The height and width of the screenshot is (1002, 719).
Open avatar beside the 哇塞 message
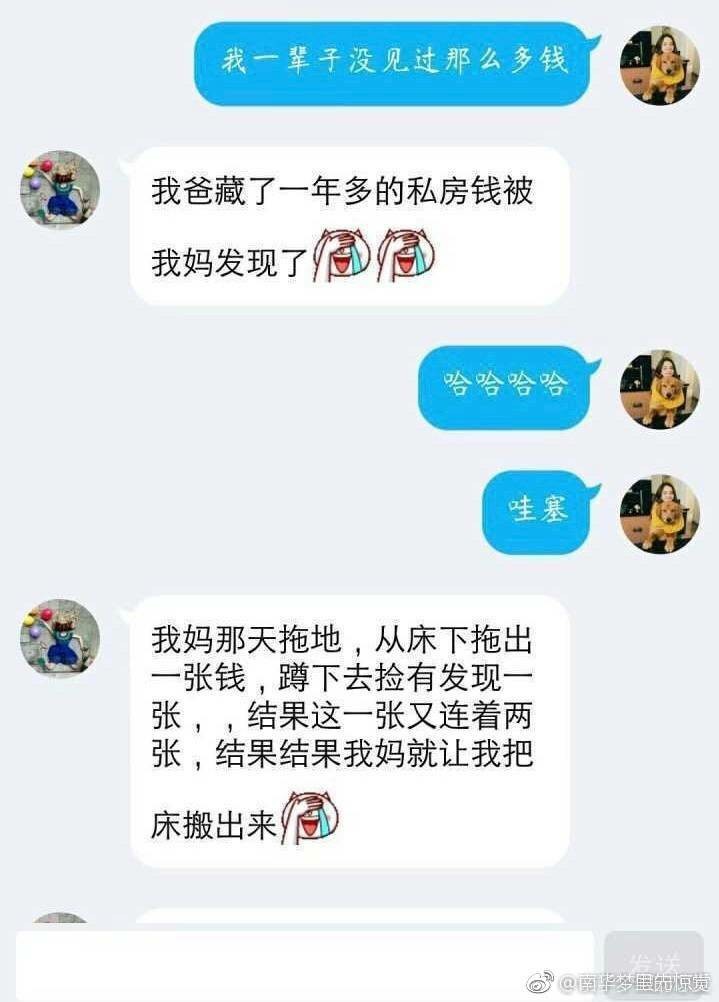pos(659,514)
